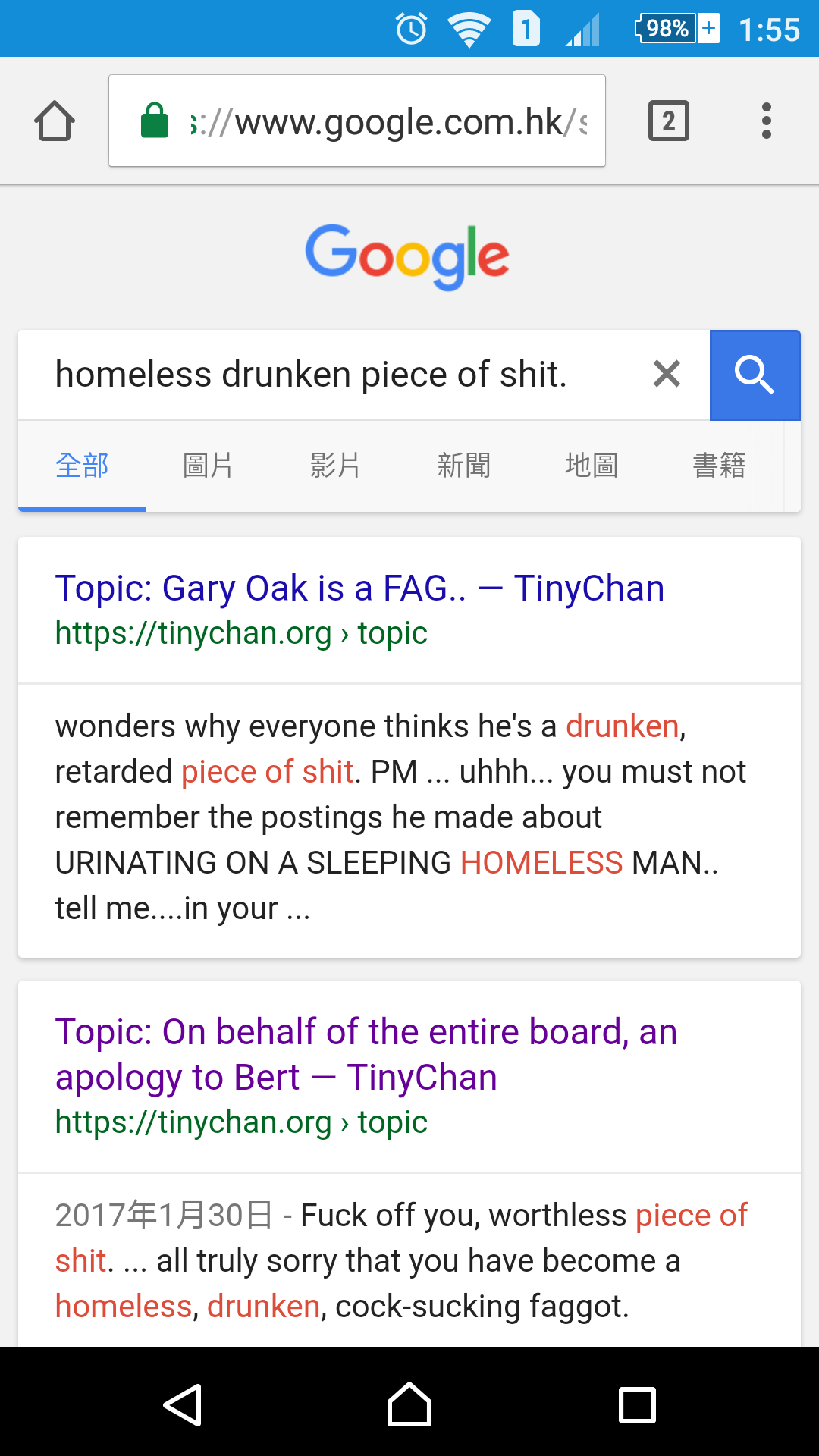
Task: Switch to the 地圖 tab
Action: click(x=591, y=466)
